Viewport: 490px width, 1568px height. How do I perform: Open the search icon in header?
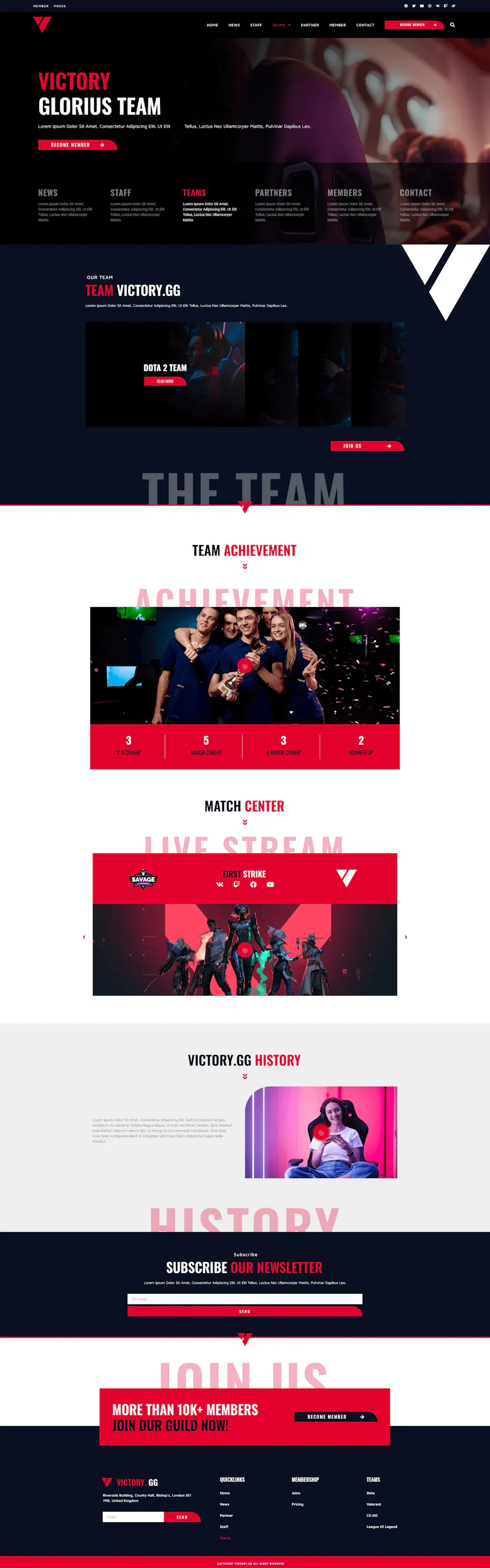[452, 25]
